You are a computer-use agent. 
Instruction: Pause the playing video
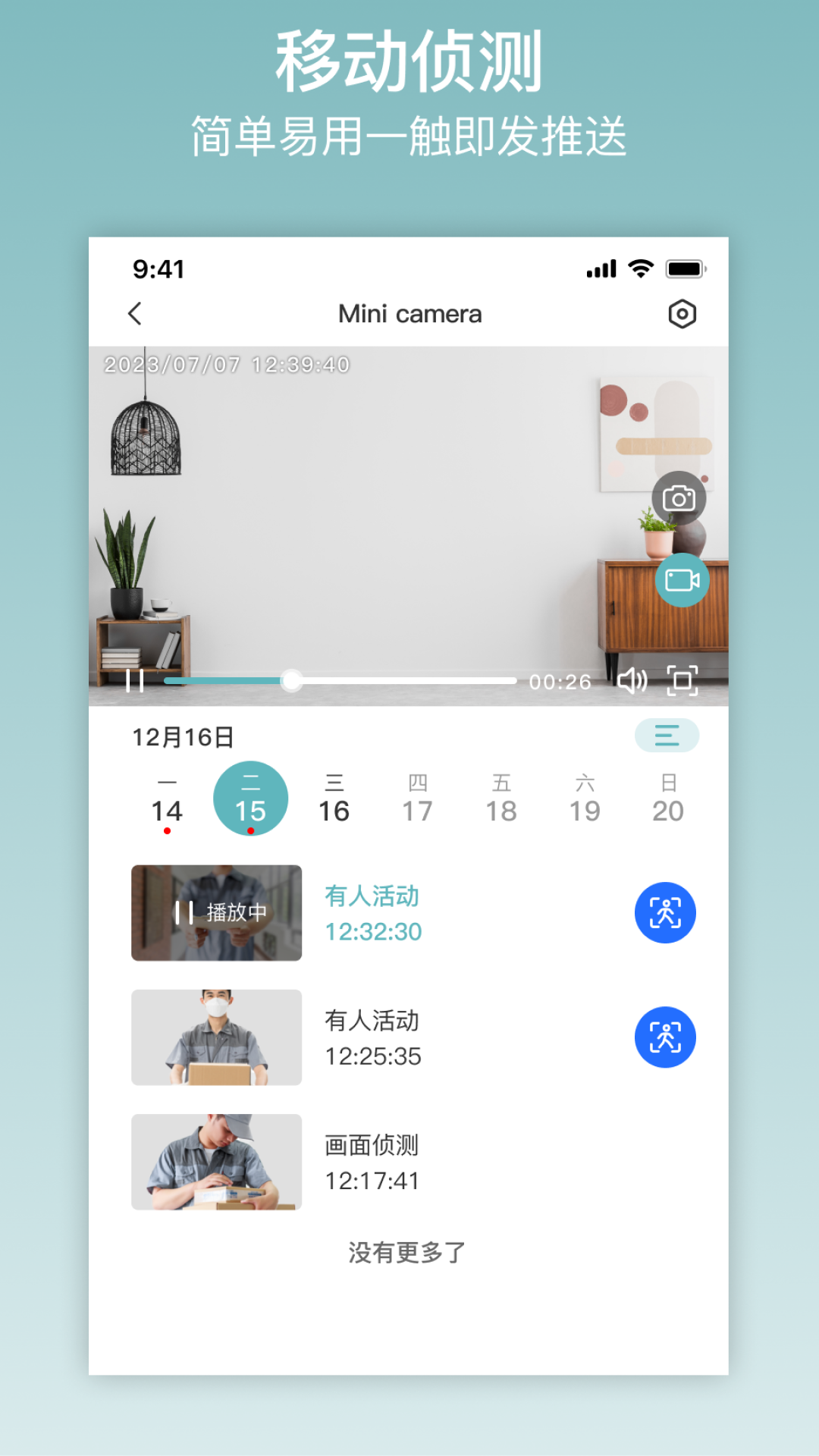click(x=137, y=681)
